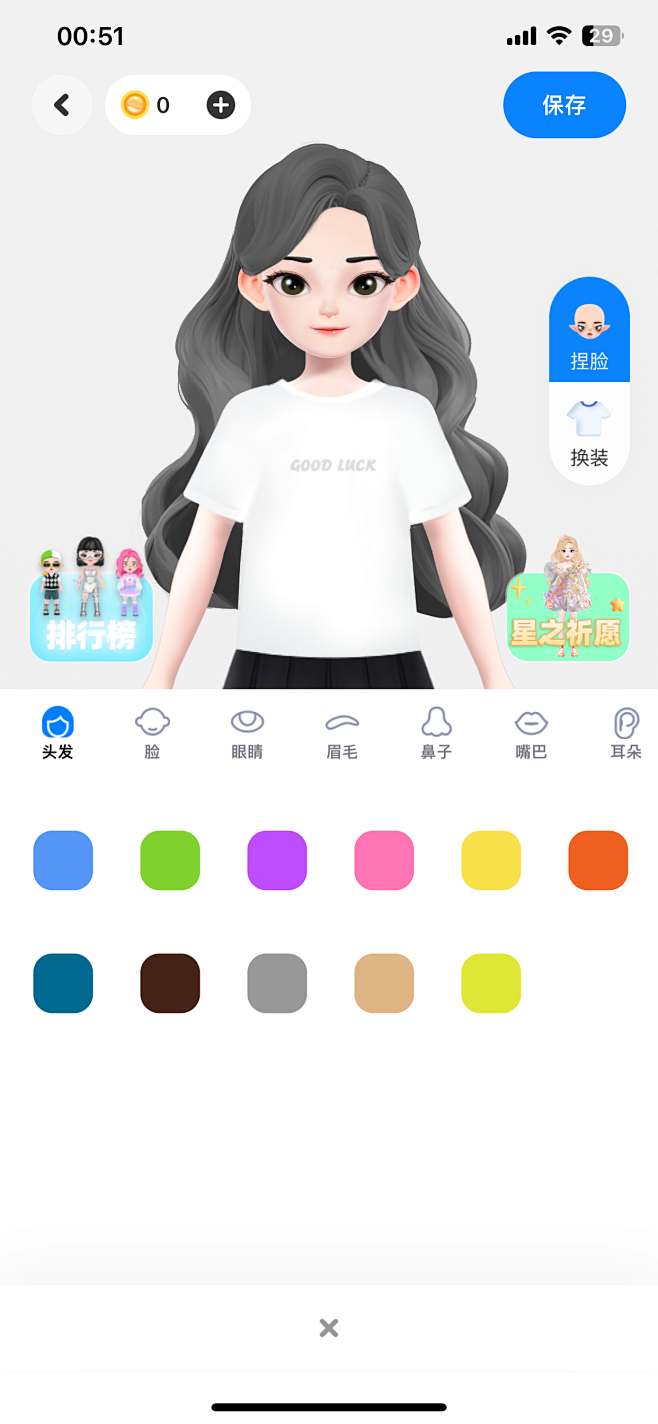
Task: Choose the pink hair color
Action: tap(384, 860)
